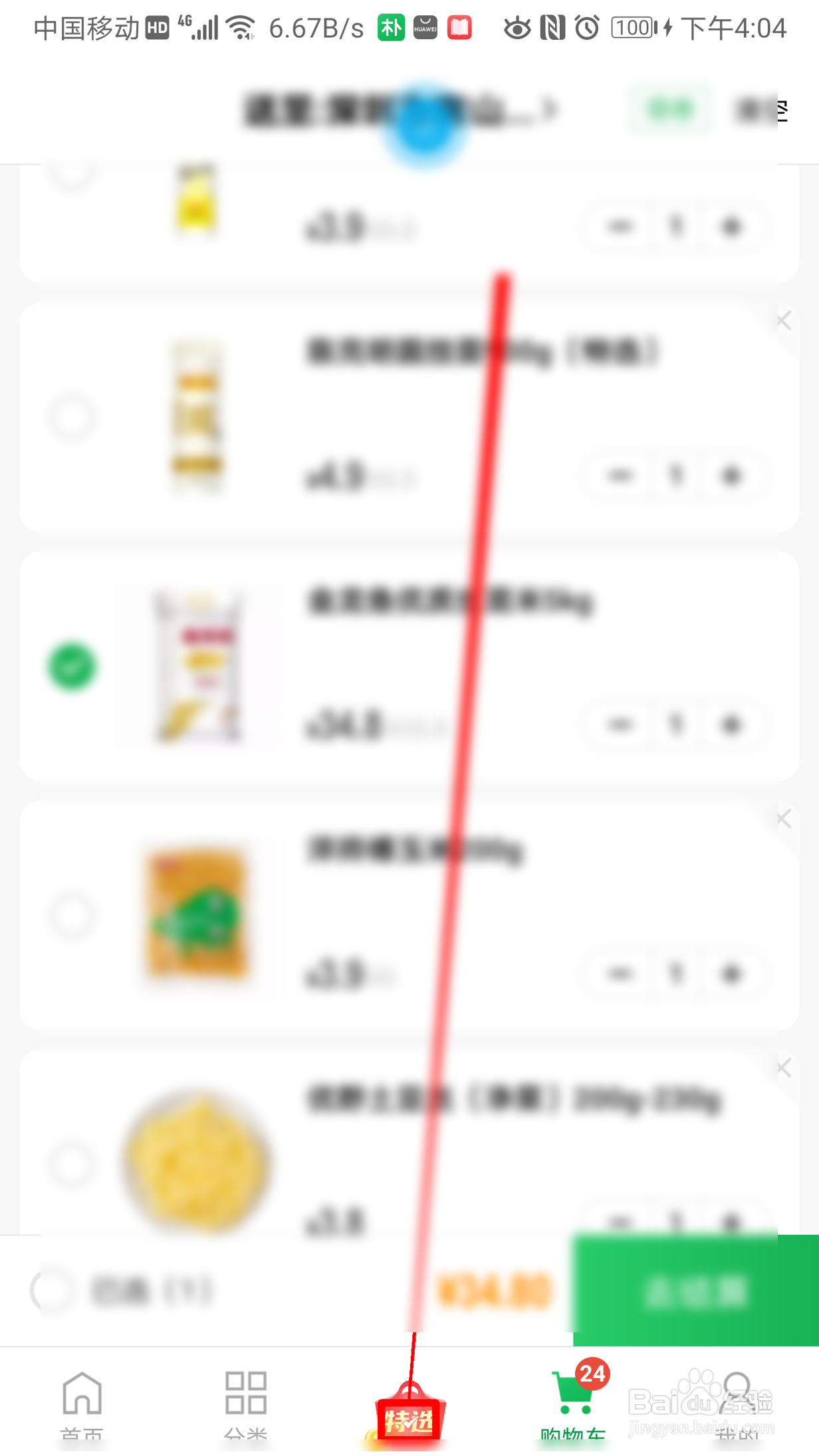
Task: Tap the alarm clock icon in status bar
Action: tap(586, 27)
